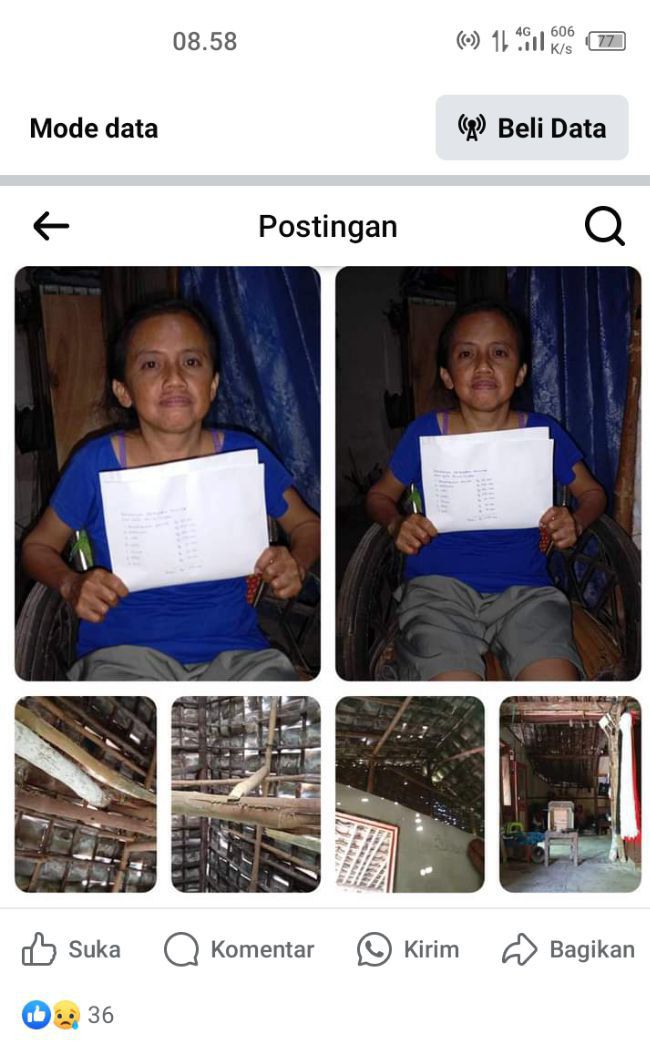Like the post with Suka
Screen dimensions: 650x1043
tap(72, 949)
